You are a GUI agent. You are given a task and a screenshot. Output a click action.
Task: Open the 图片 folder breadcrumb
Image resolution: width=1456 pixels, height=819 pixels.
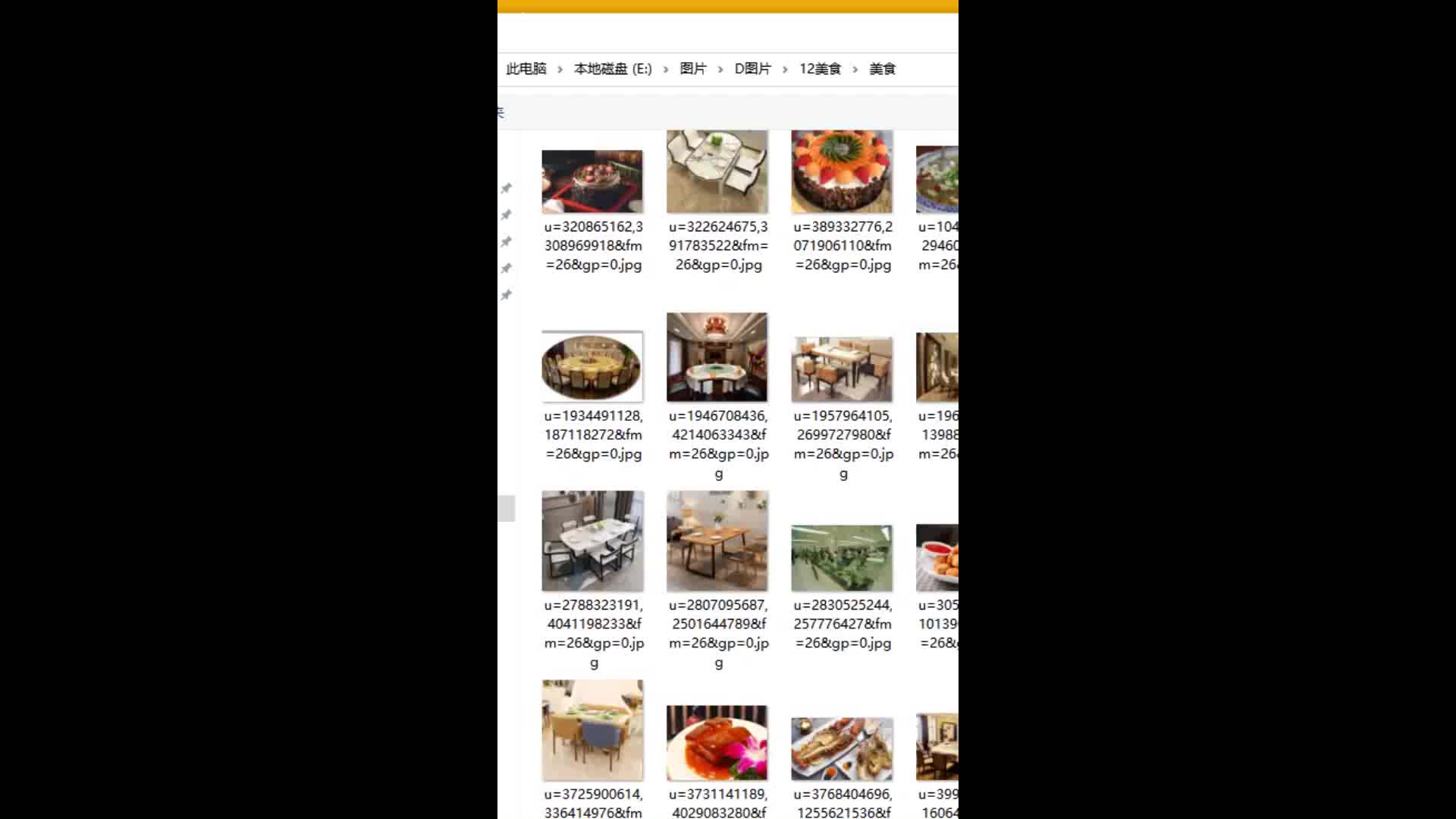(x=692, y=69)
